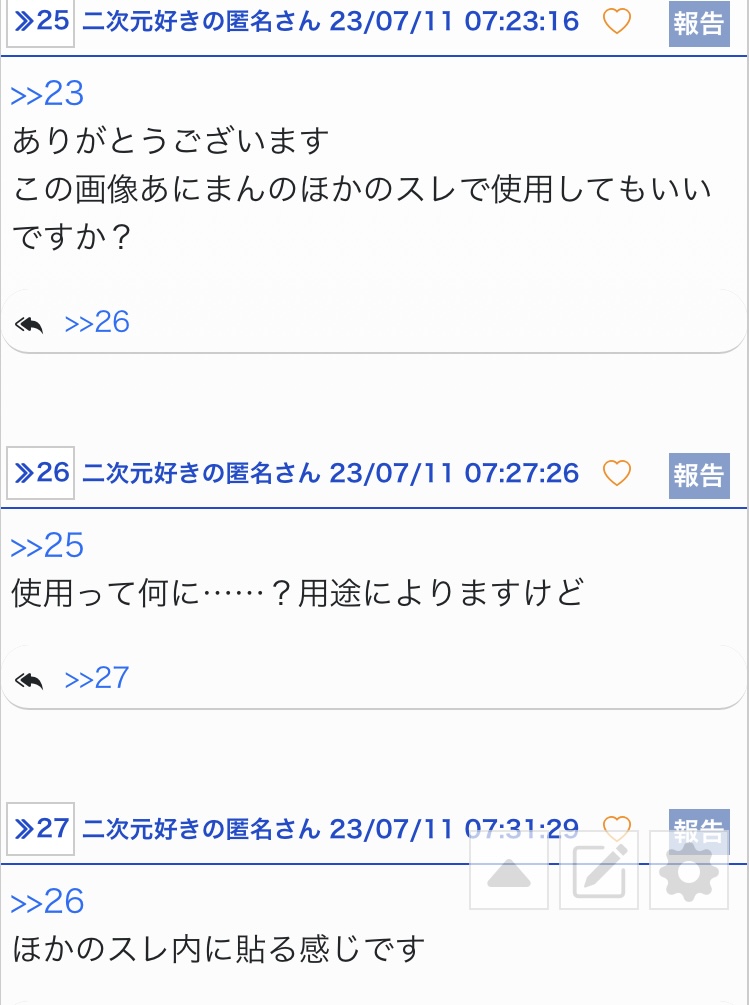Tap post number 27 anchor button
Viewport: 749px width, 1005px height.
tap(41, 829)
